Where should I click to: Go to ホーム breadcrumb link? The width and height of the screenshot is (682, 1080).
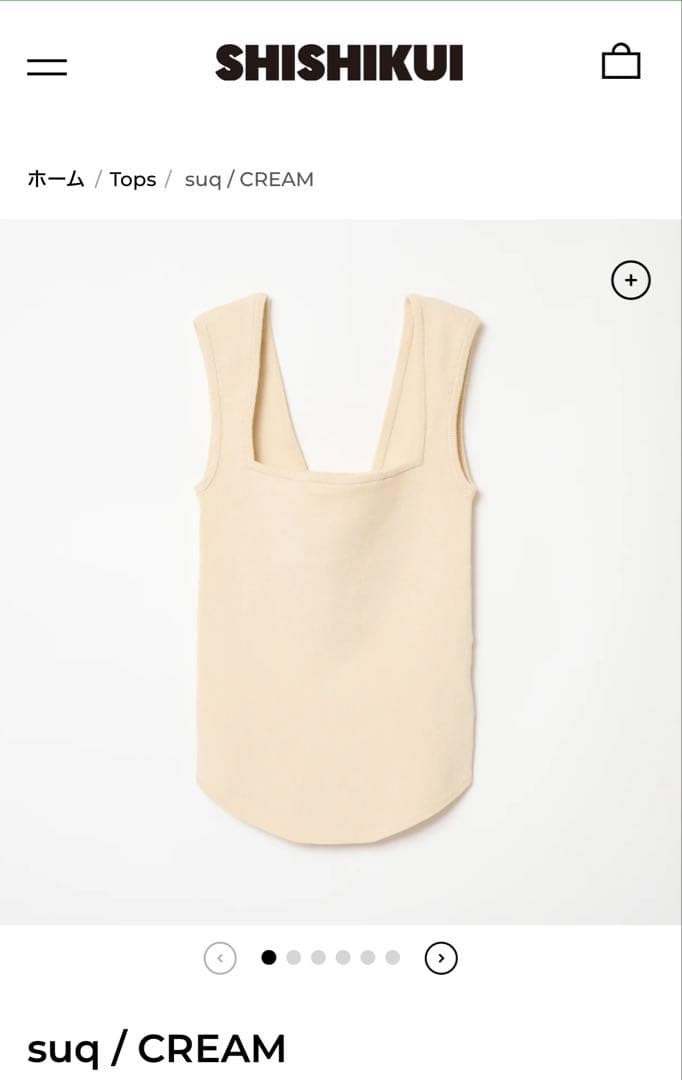[55, 179]
